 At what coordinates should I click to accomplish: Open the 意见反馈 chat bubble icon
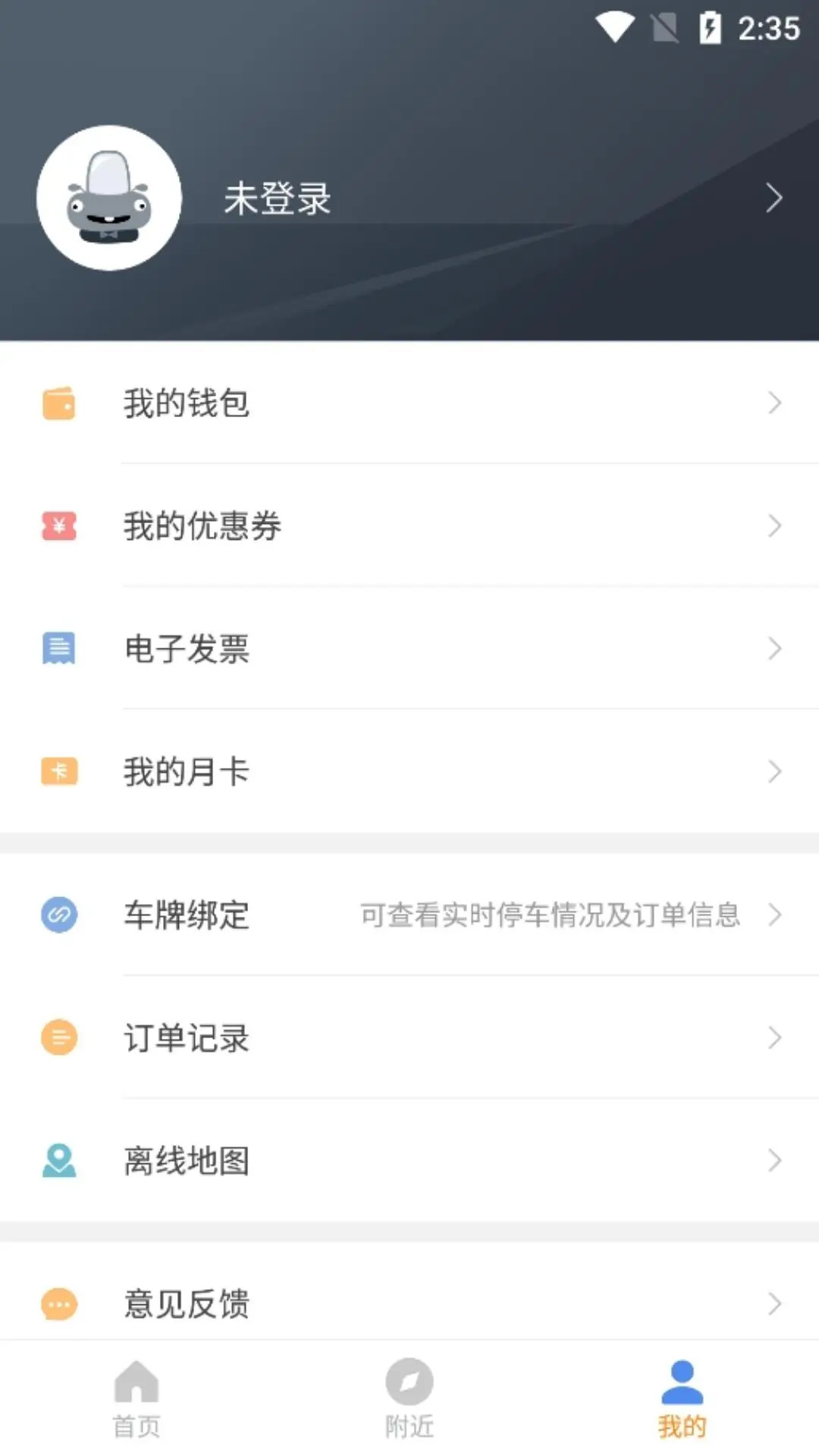click(x=59, y=1304)
